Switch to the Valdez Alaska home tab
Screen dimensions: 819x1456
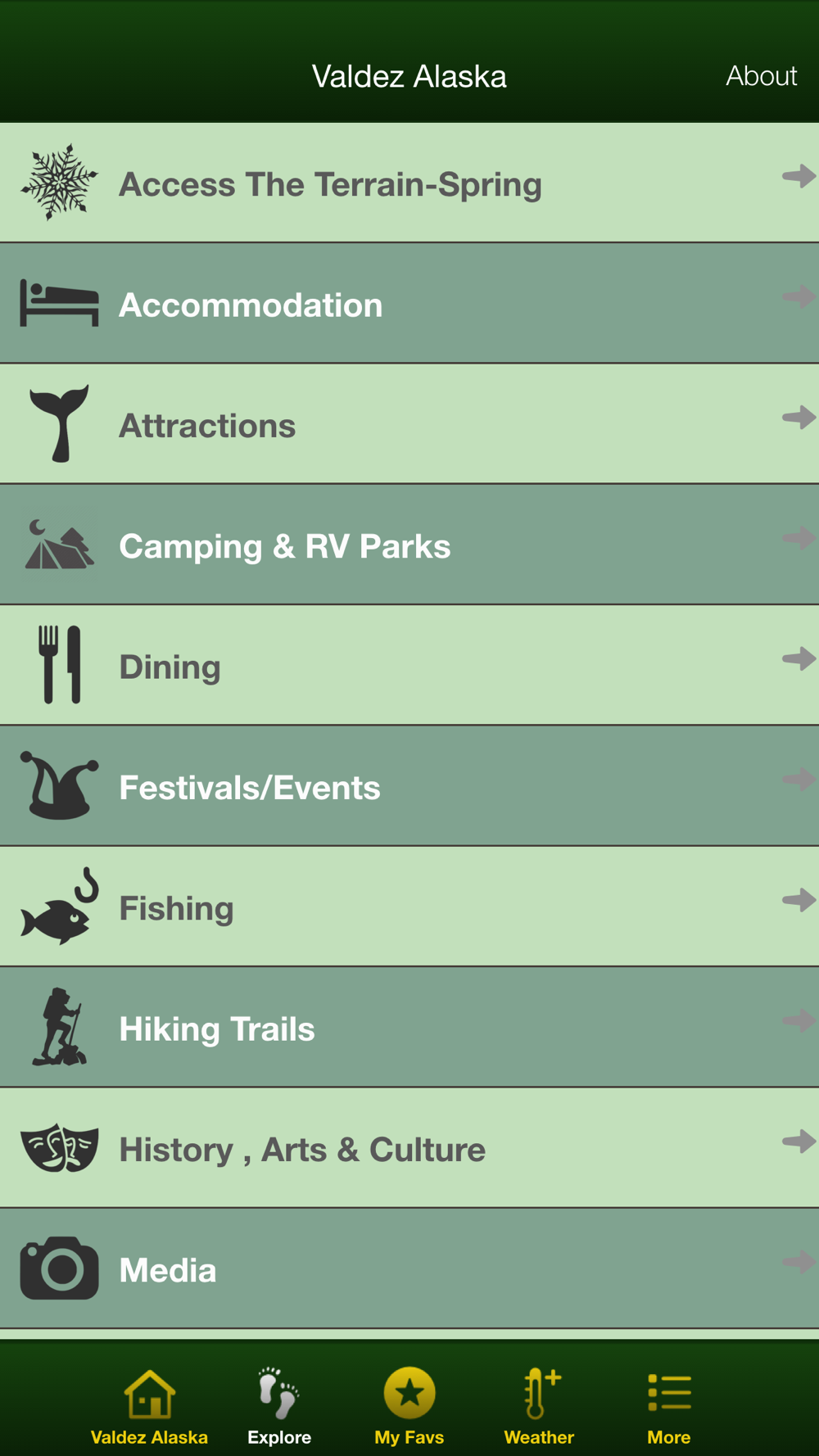[149, 1407]
